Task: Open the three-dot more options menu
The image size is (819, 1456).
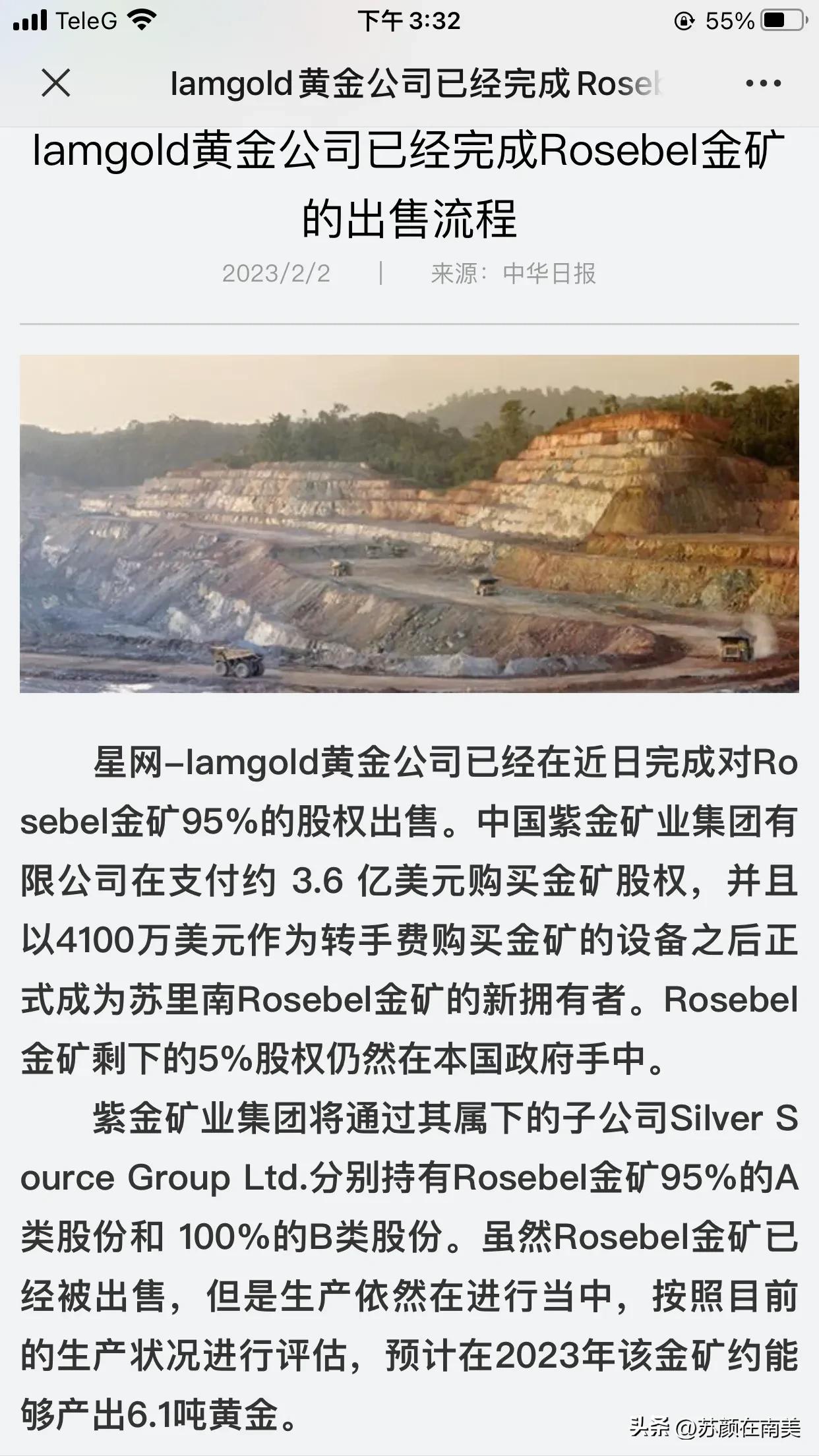Action: coord(763,84)
